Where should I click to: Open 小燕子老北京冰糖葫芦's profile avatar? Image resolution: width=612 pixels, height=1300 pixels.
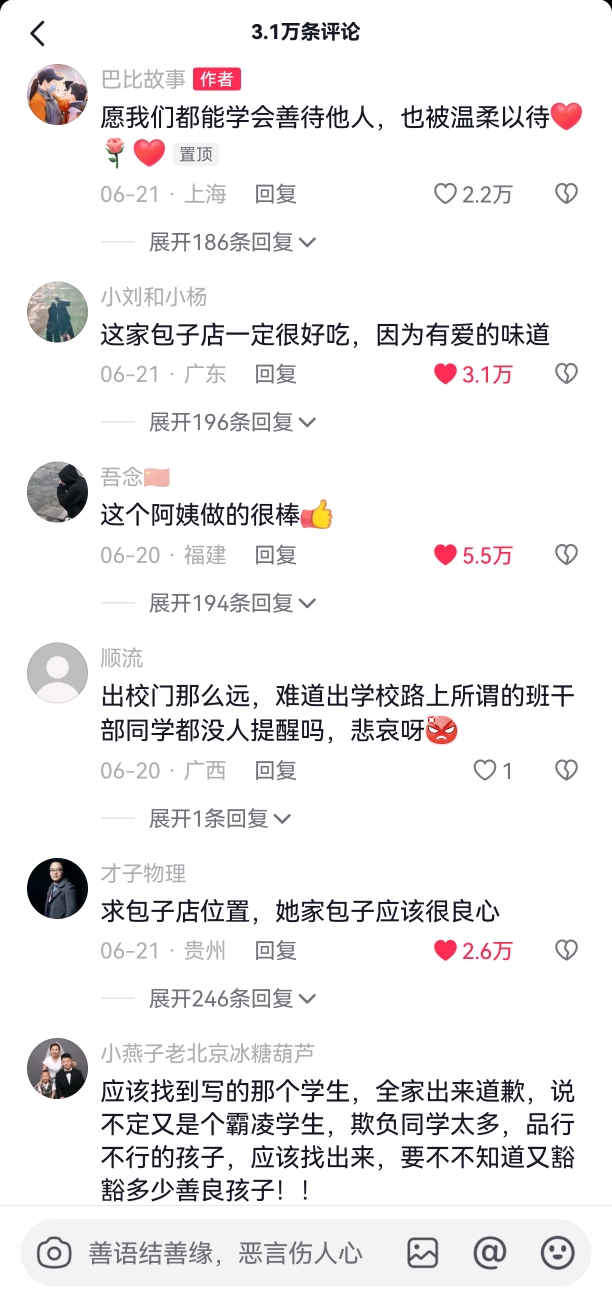point(57,1068)
